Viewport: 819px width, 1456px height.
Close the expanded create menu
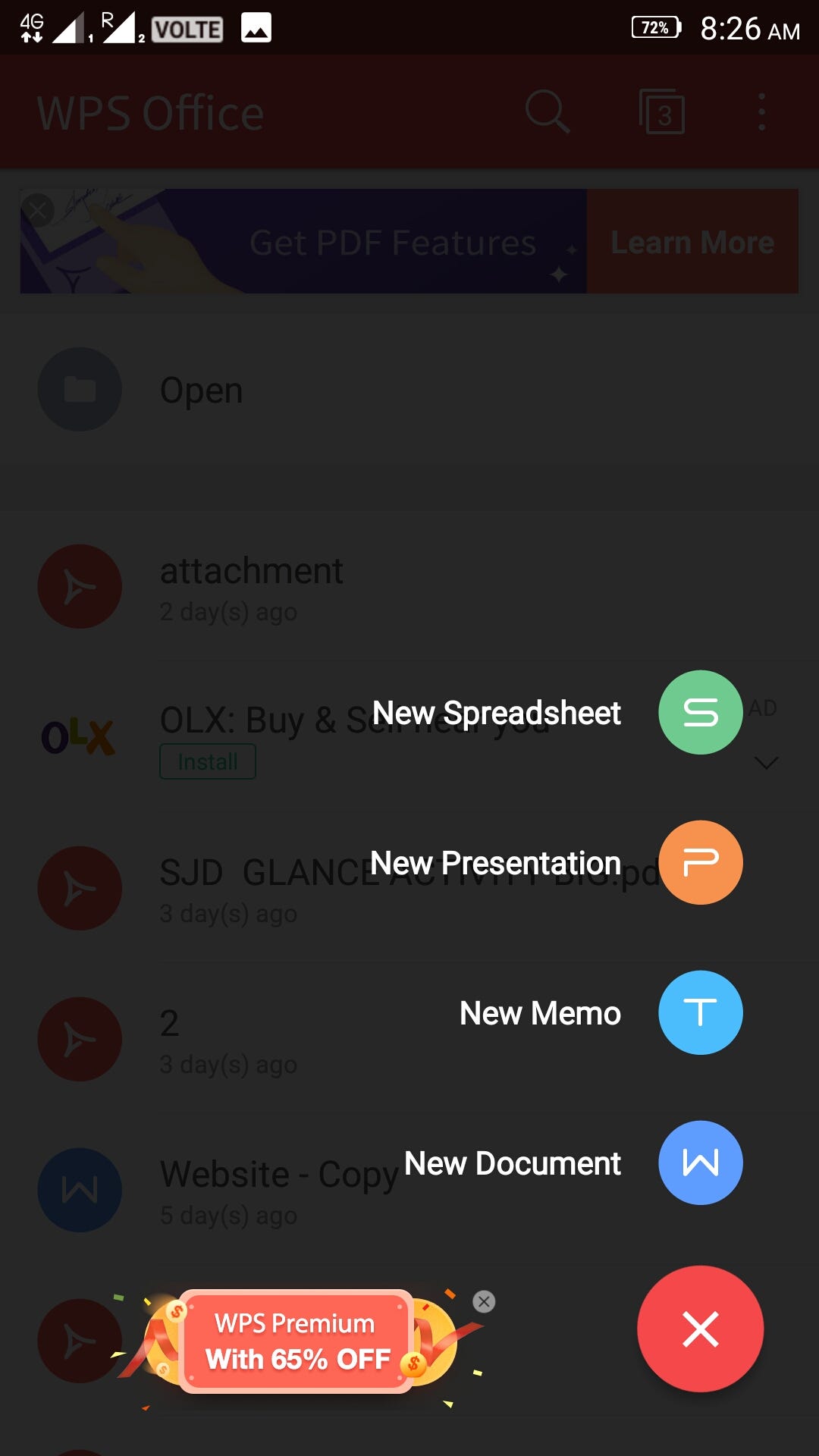[700, 1329]
